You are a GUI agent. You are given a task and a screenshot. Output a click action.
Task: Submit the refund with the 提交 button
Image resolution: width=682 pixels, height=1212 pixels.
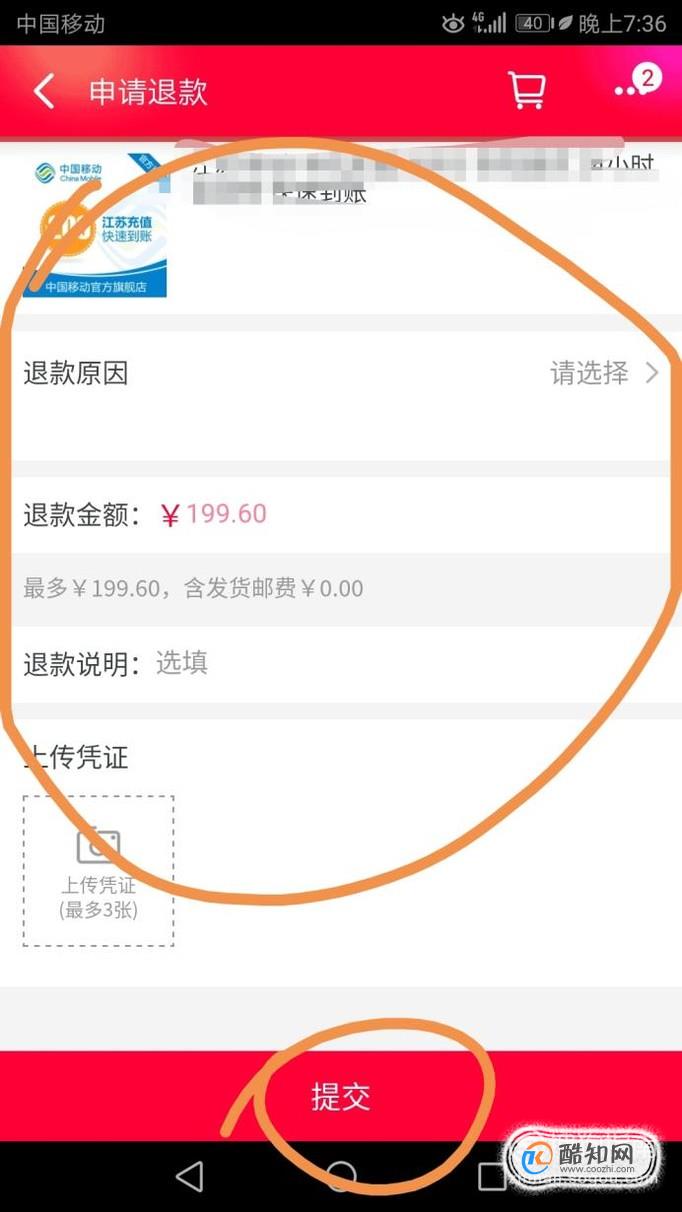click(340, 1097)
